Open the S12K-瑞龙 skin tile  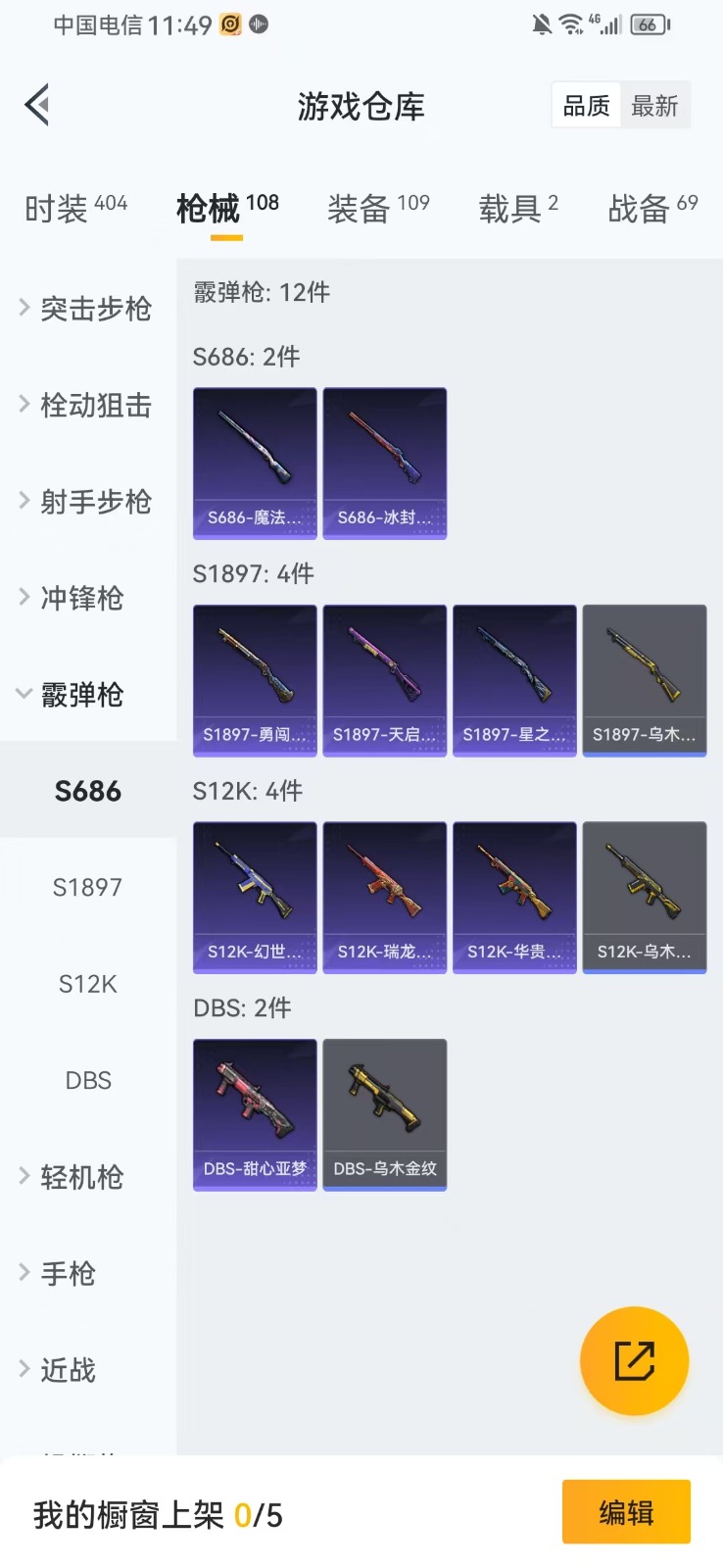tap(384, 897)
